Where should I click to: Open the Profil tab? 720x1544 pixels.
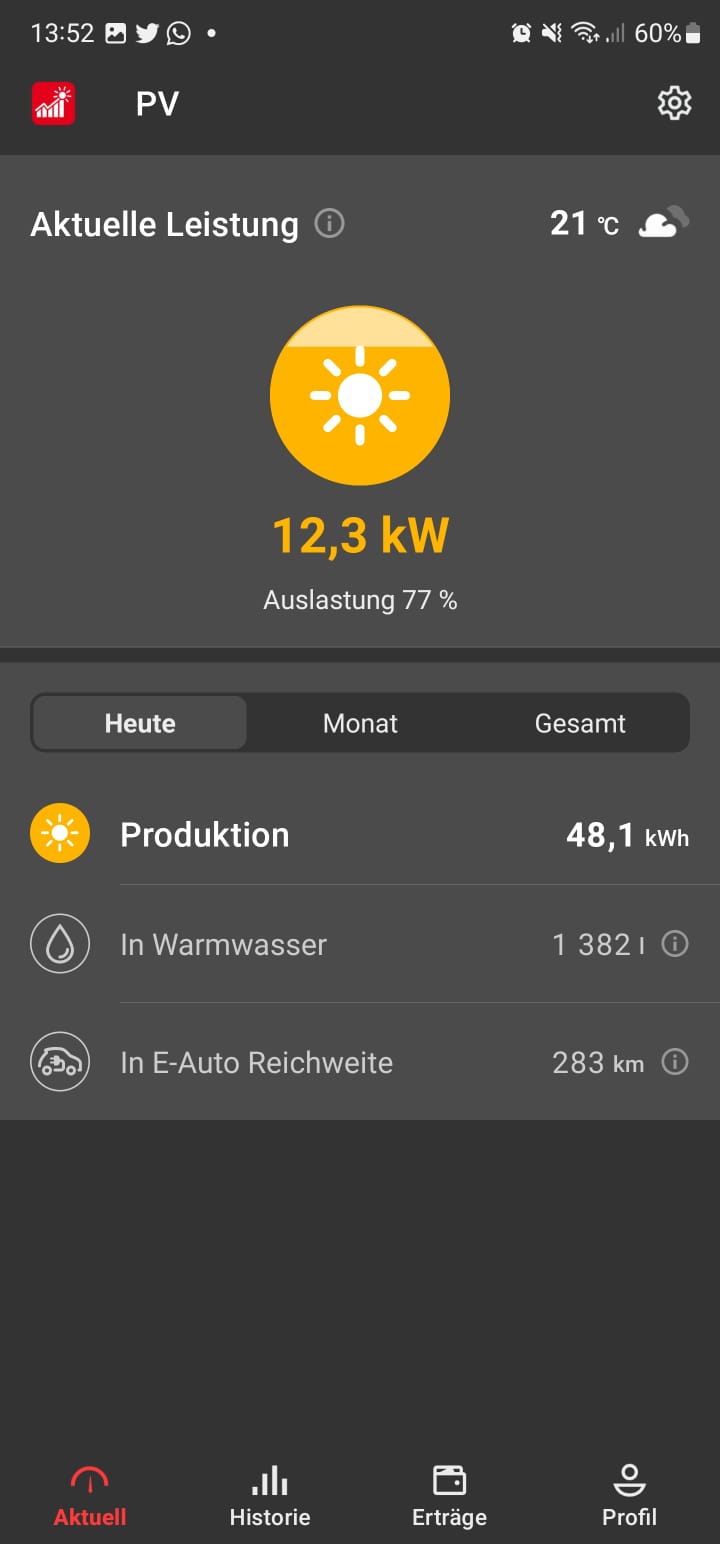click(629, 1496)
